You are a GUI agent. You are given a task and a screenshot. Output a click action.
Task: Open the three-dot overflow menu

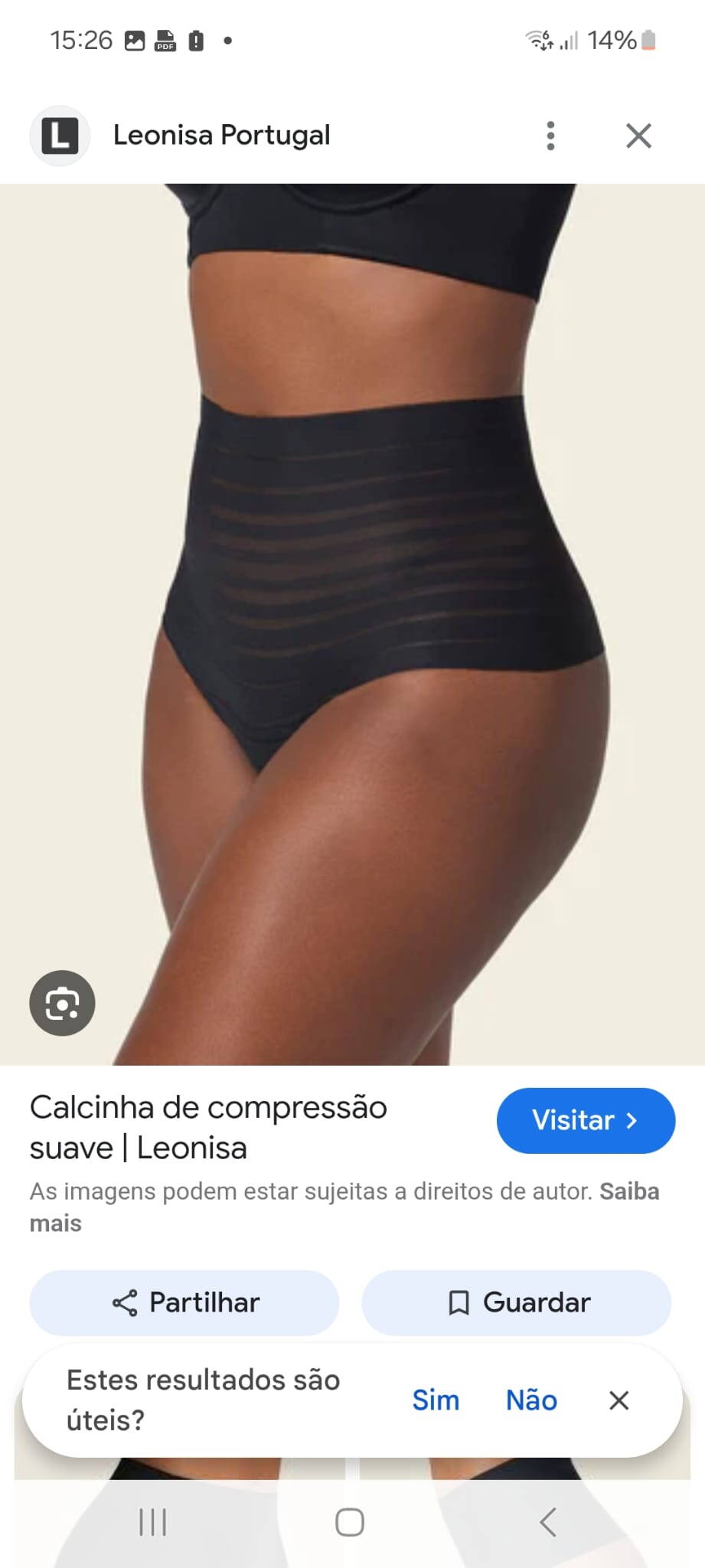(550, 136)
